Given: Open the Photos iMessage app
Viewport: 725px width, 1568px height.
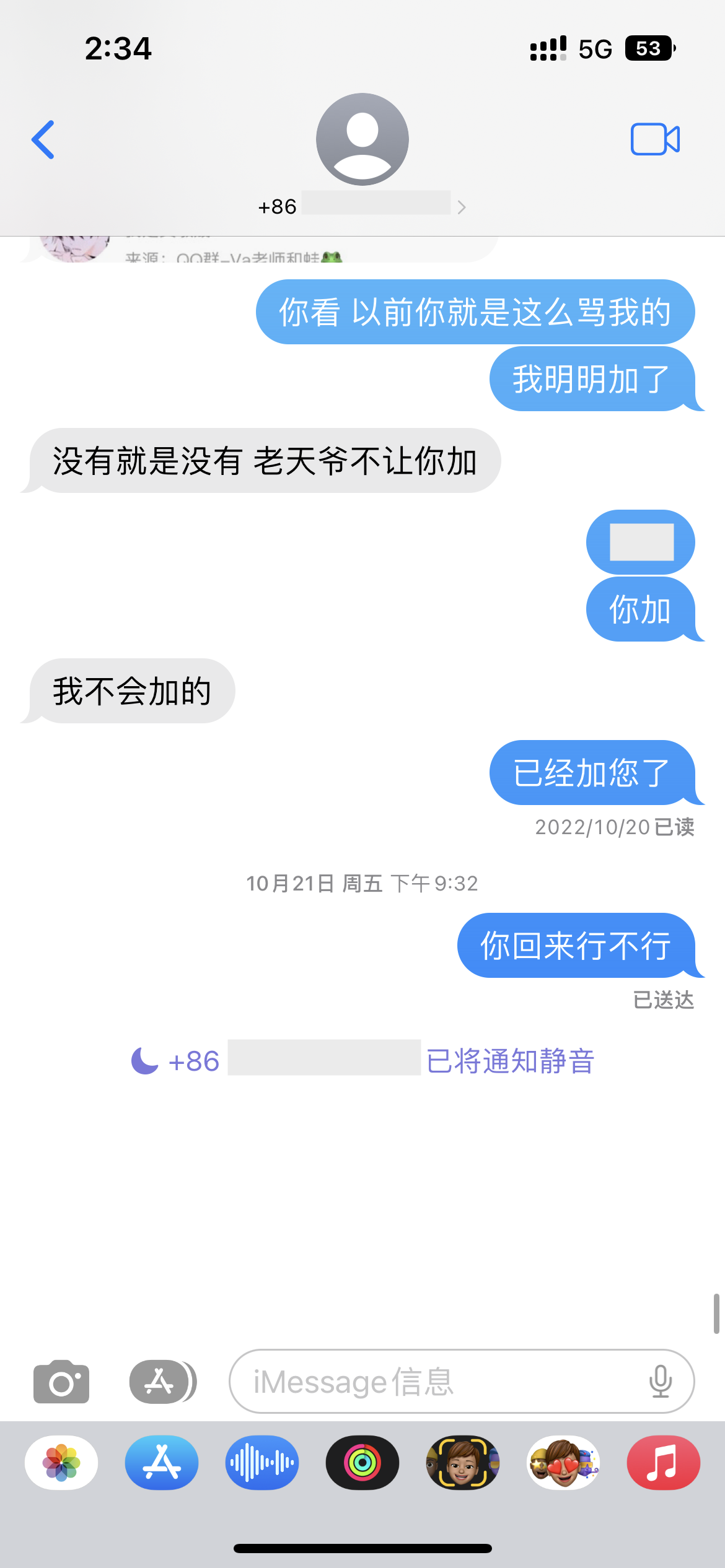Looking at the screenshot, I should click(x=61, y=1463).
